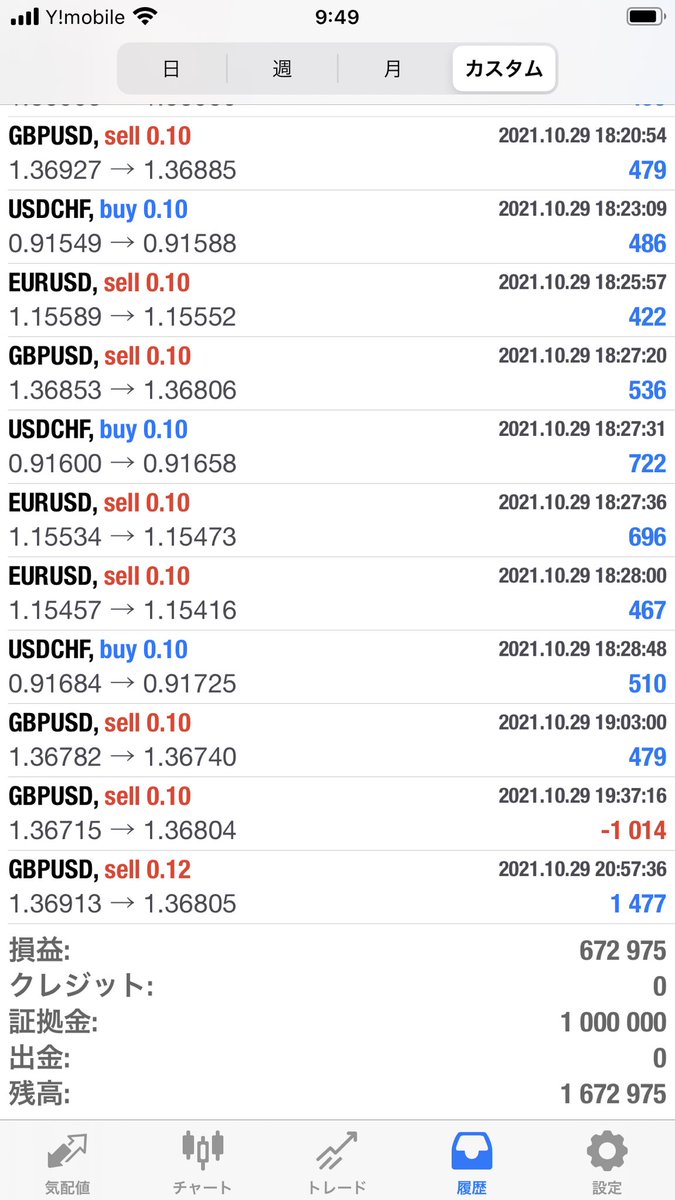Switch to the 日 period segment
This screenshot has width=675, height=1200.
(172, 69)
